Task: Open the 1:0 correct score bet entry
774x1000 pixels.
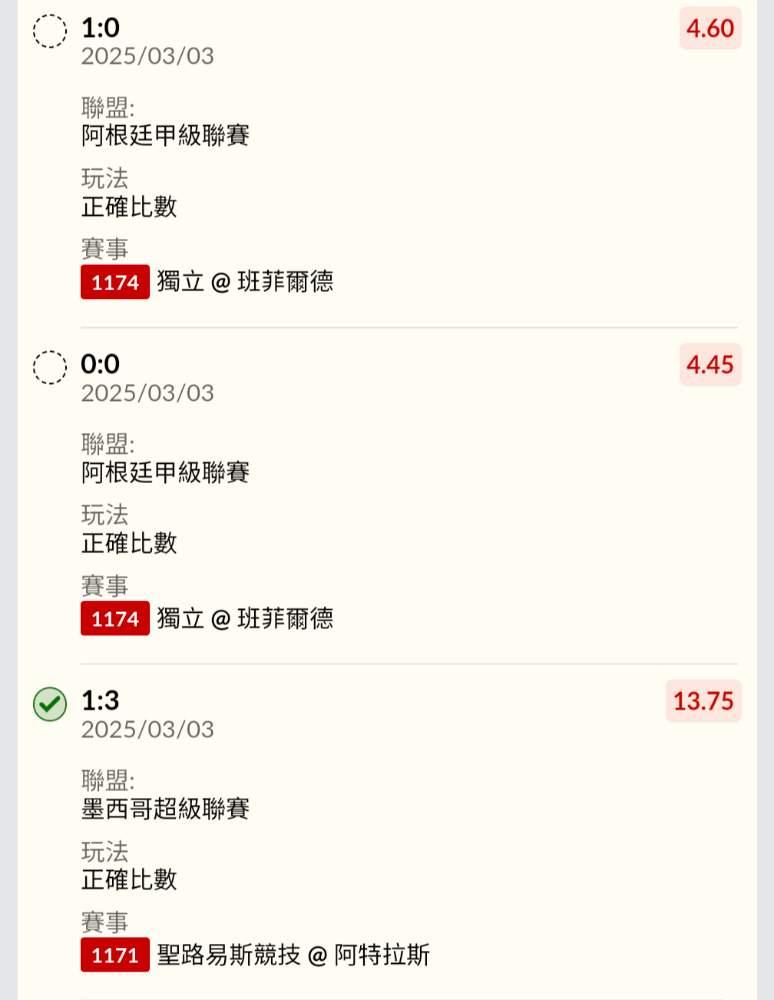Action: (100, 28)
